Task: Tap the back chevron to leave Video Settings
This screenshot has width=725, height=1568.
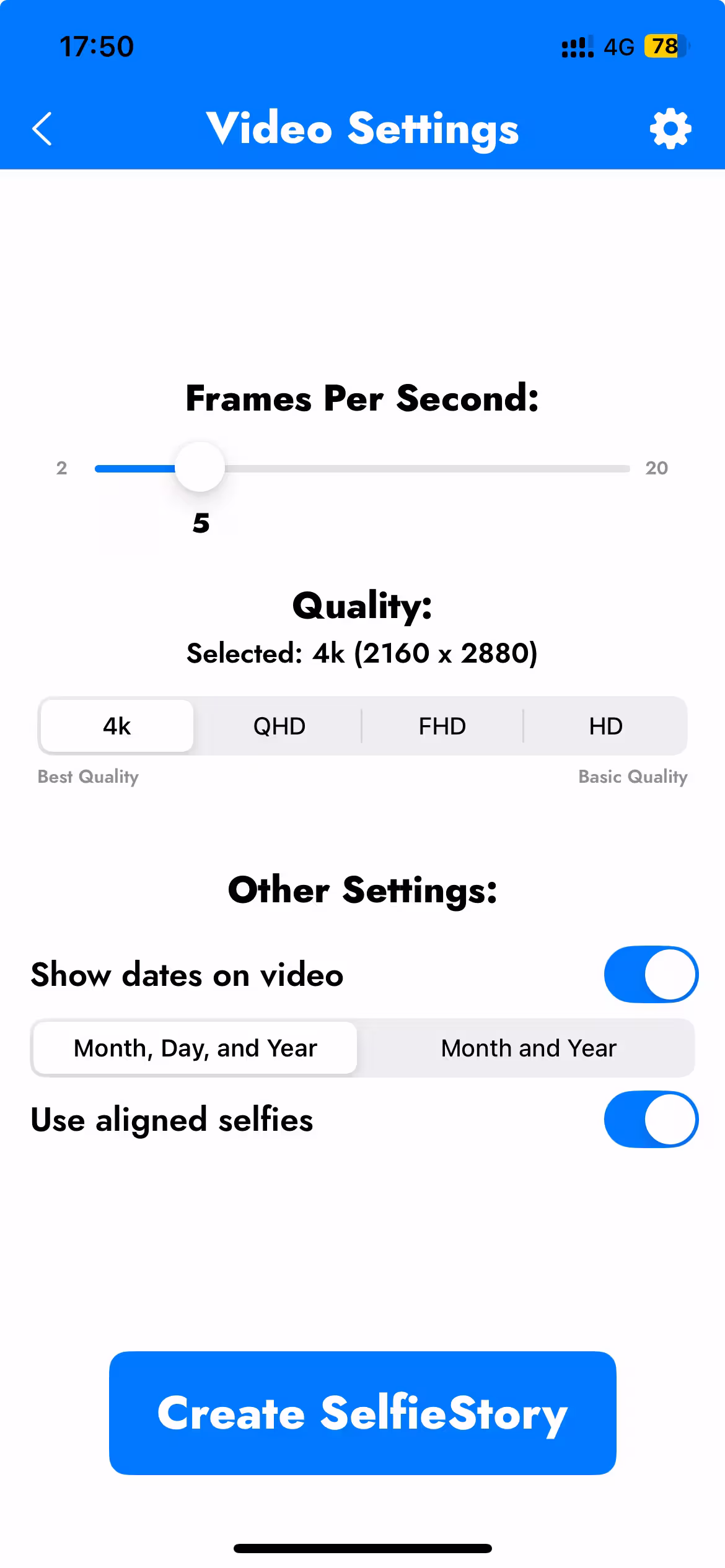Action: (42, 128)
